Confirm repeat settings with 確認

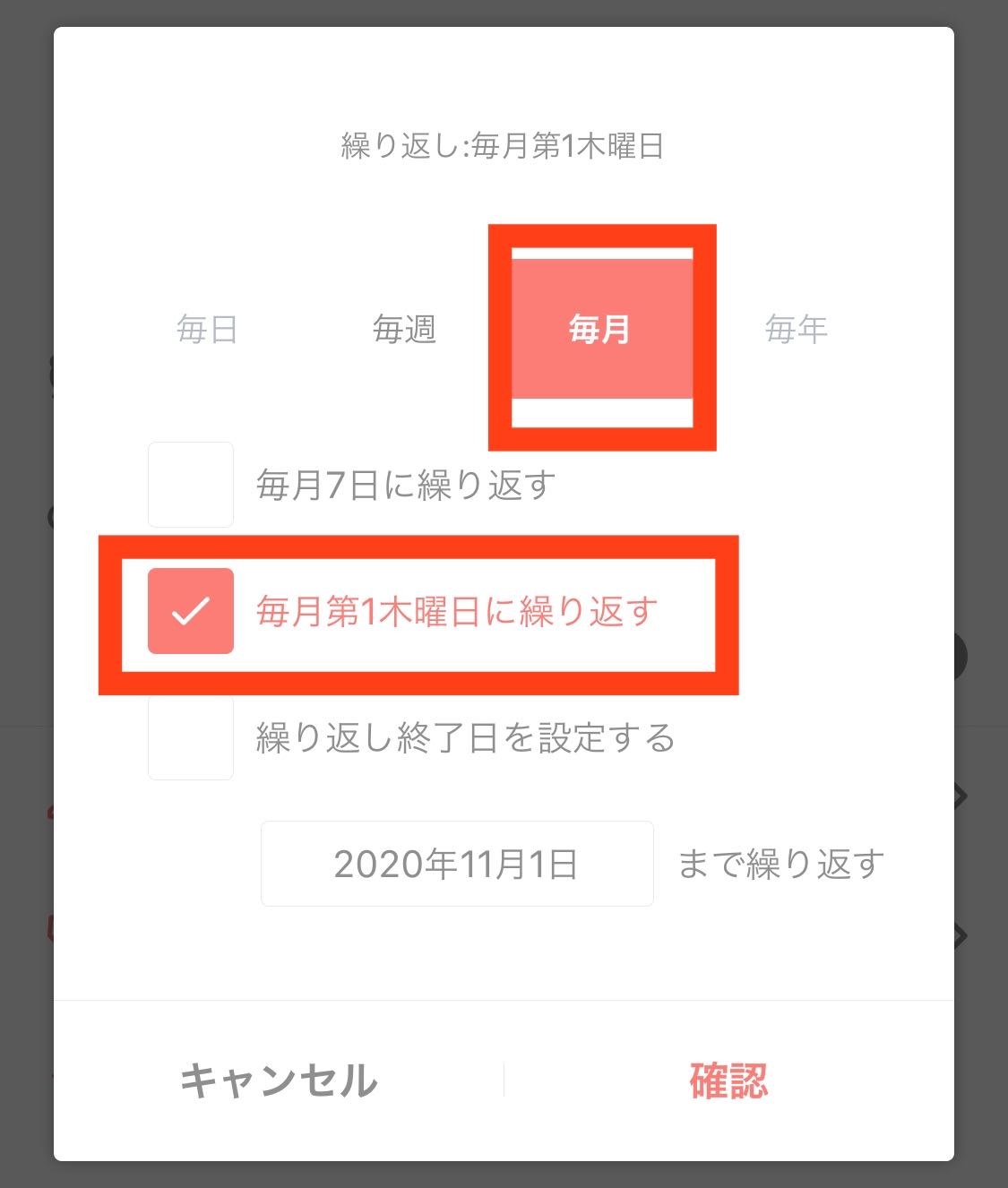point(728,1080)
